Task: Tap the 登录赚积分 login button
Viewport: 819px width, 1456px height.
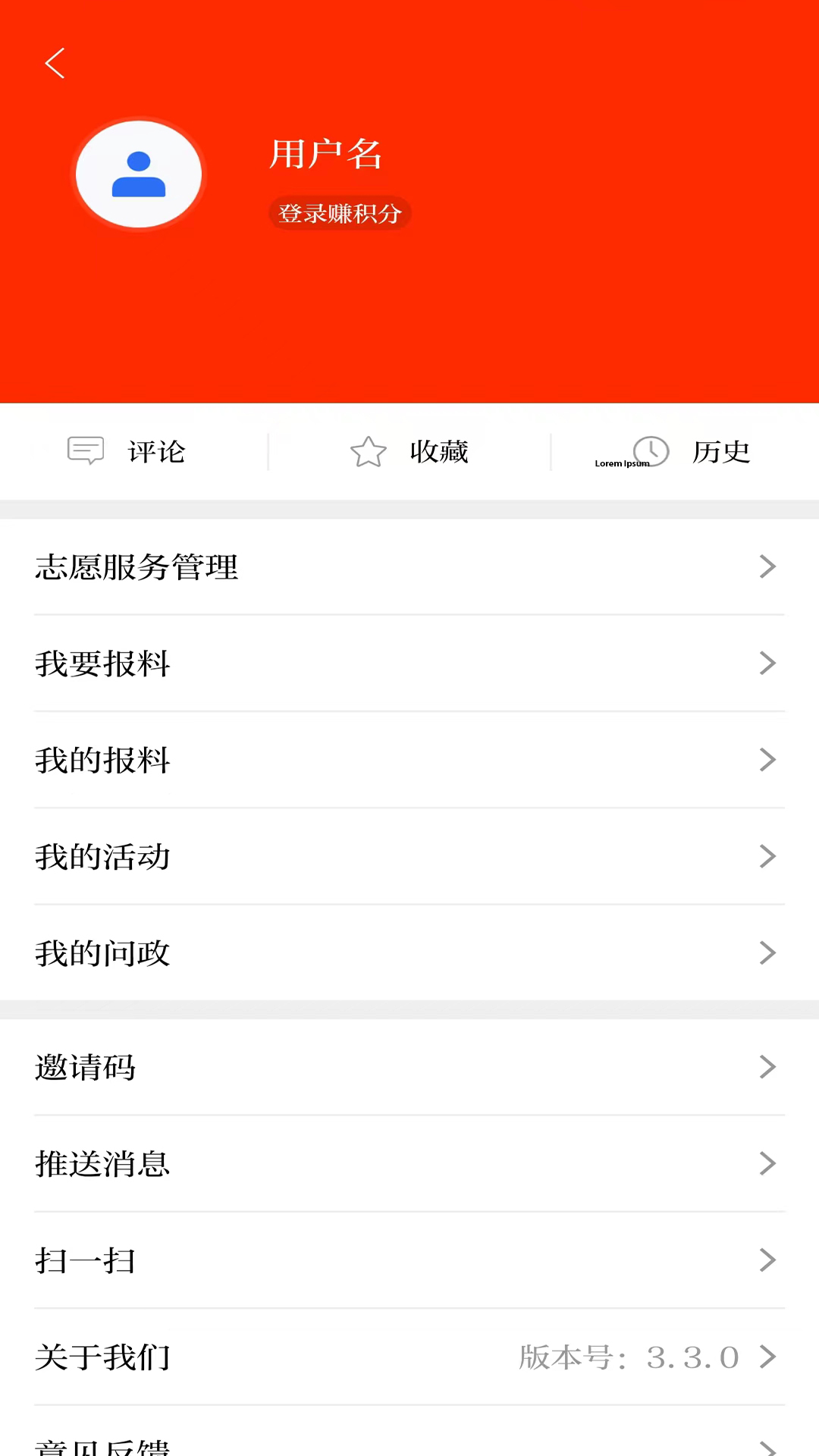Action: click(x=340, y=213)
